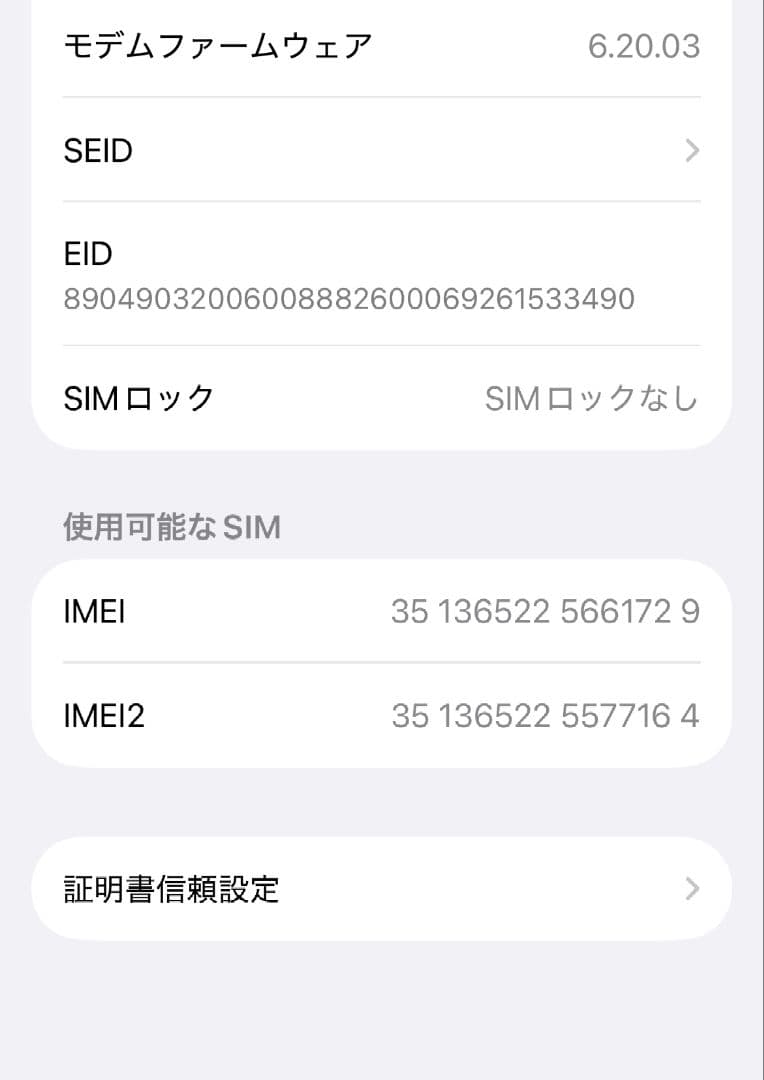This screenshot has height=1080, width=764.
Task: Select the IMEI2 row
Action: click(380, 715)
